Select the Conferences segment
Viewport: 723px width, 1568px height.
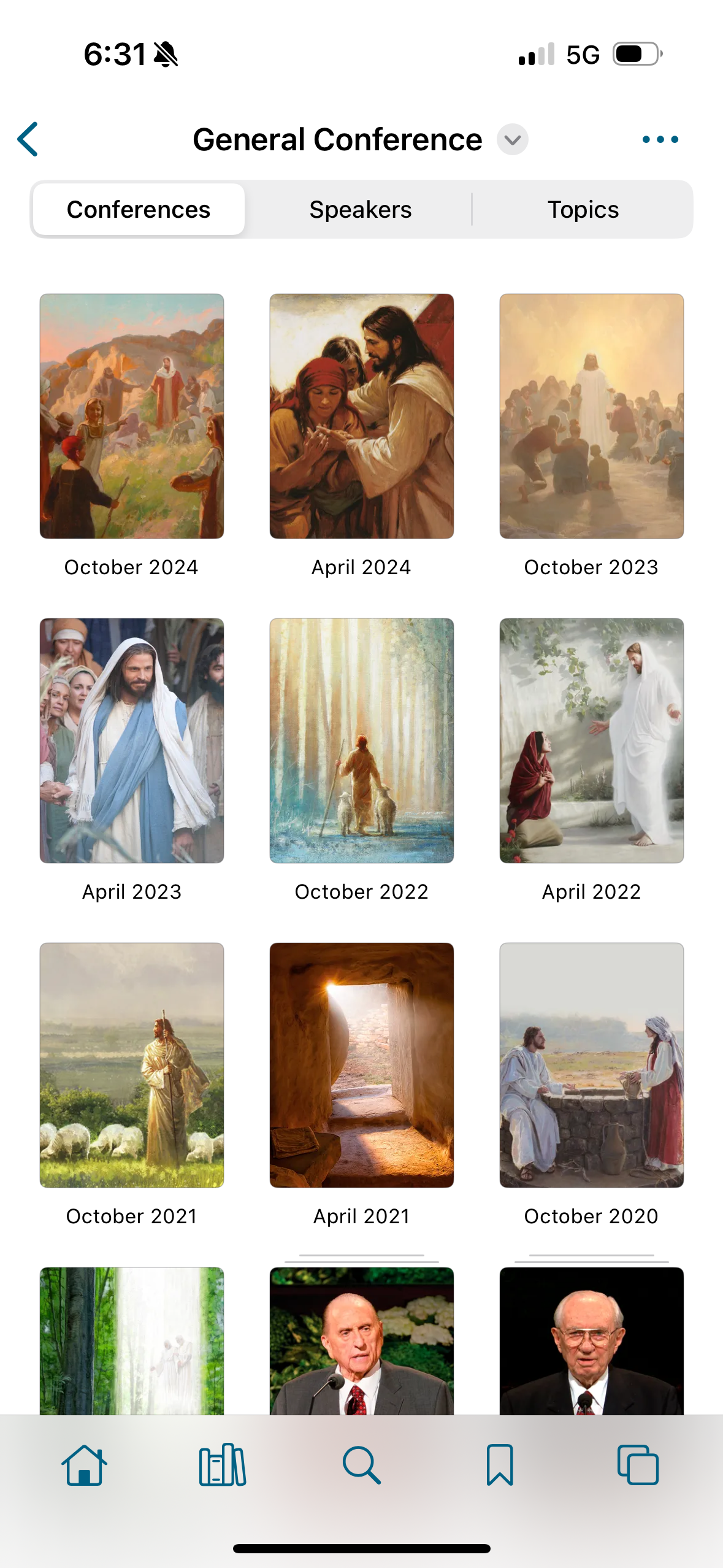(x=139, y=209)
